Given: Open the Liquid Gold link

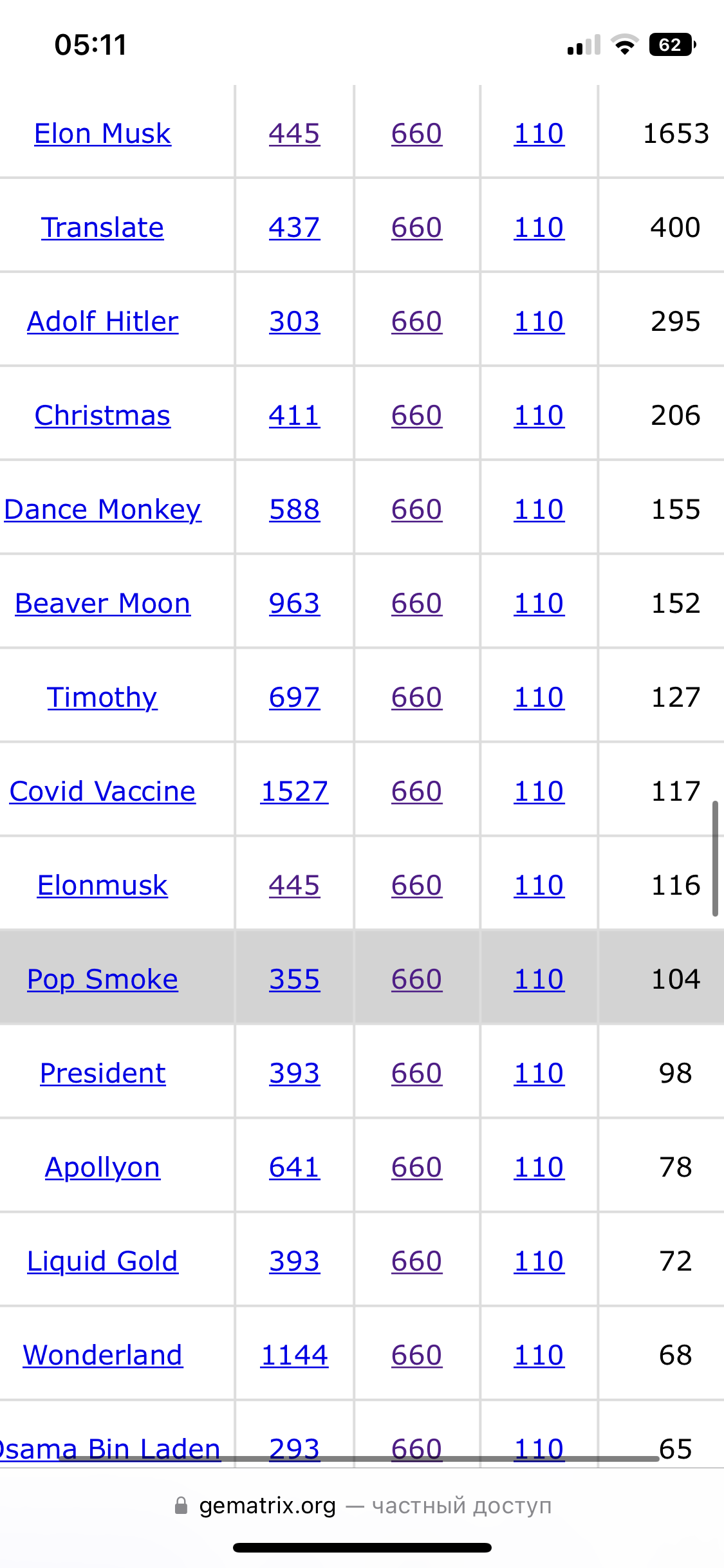Looking at the screenshot, I should 102,1262.
